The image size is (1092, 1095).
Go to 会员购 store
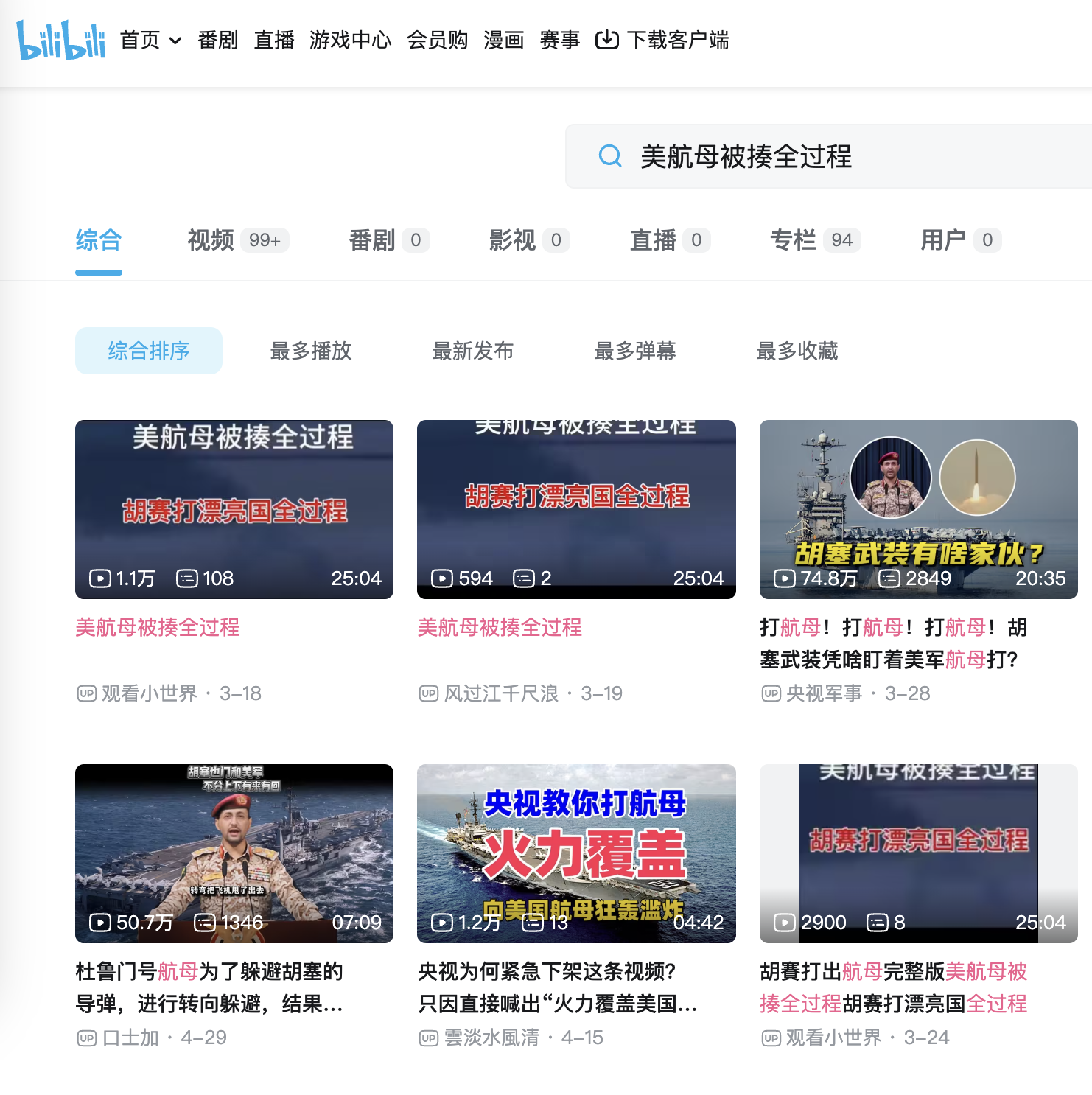437,40
